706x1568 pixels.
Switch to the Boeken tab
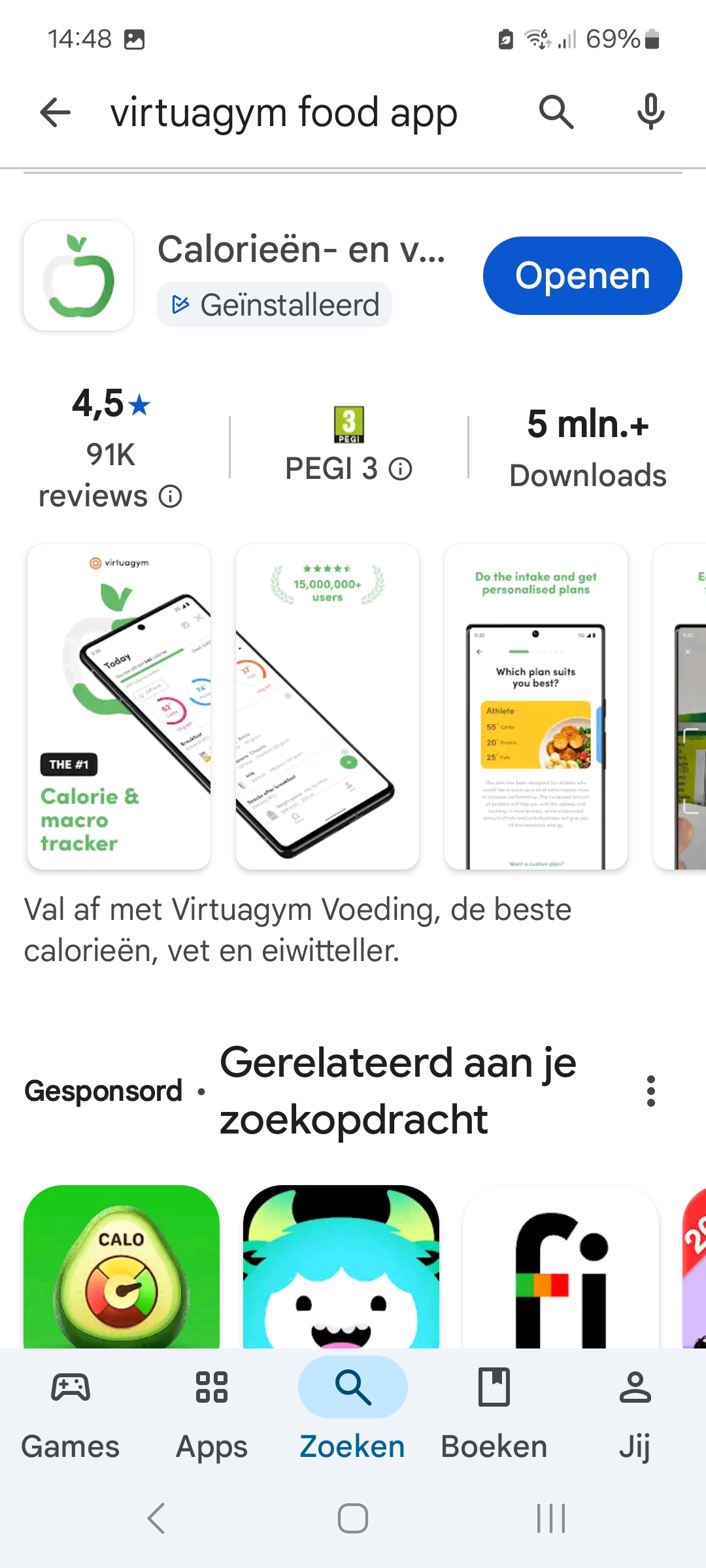click(494, 1413)
